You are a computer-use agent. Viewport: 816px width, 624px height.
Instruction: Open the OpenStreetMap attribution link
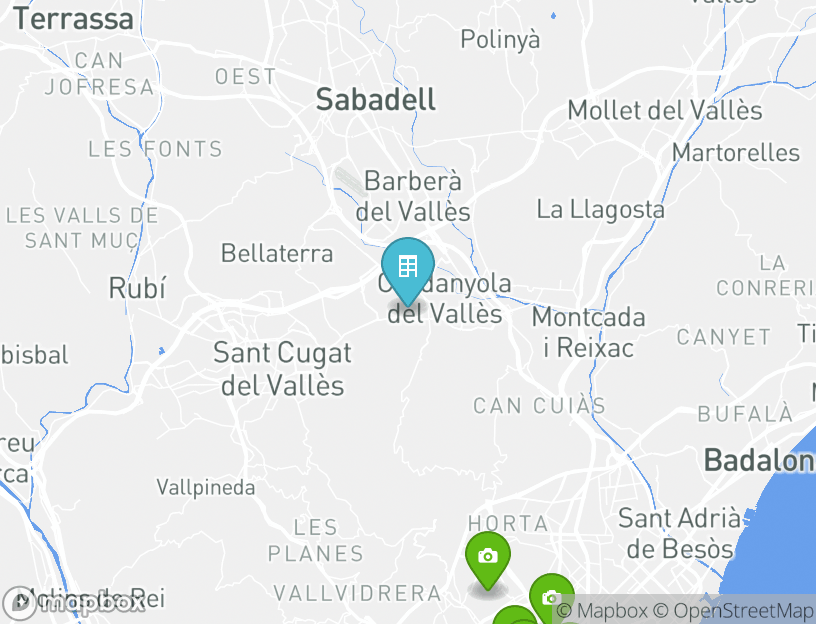[733, 611]
